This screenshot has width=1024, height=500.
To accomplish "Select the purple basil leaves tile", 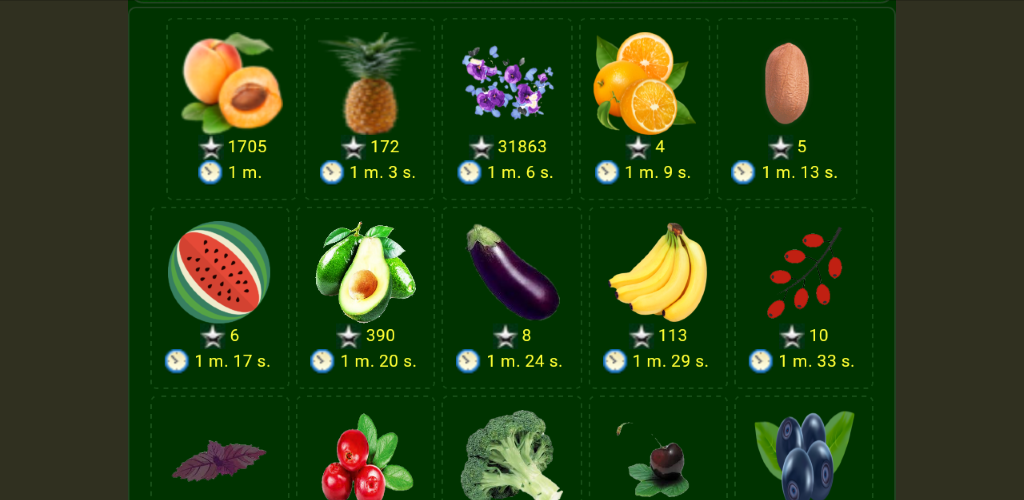I will click(x=219, y=460).
